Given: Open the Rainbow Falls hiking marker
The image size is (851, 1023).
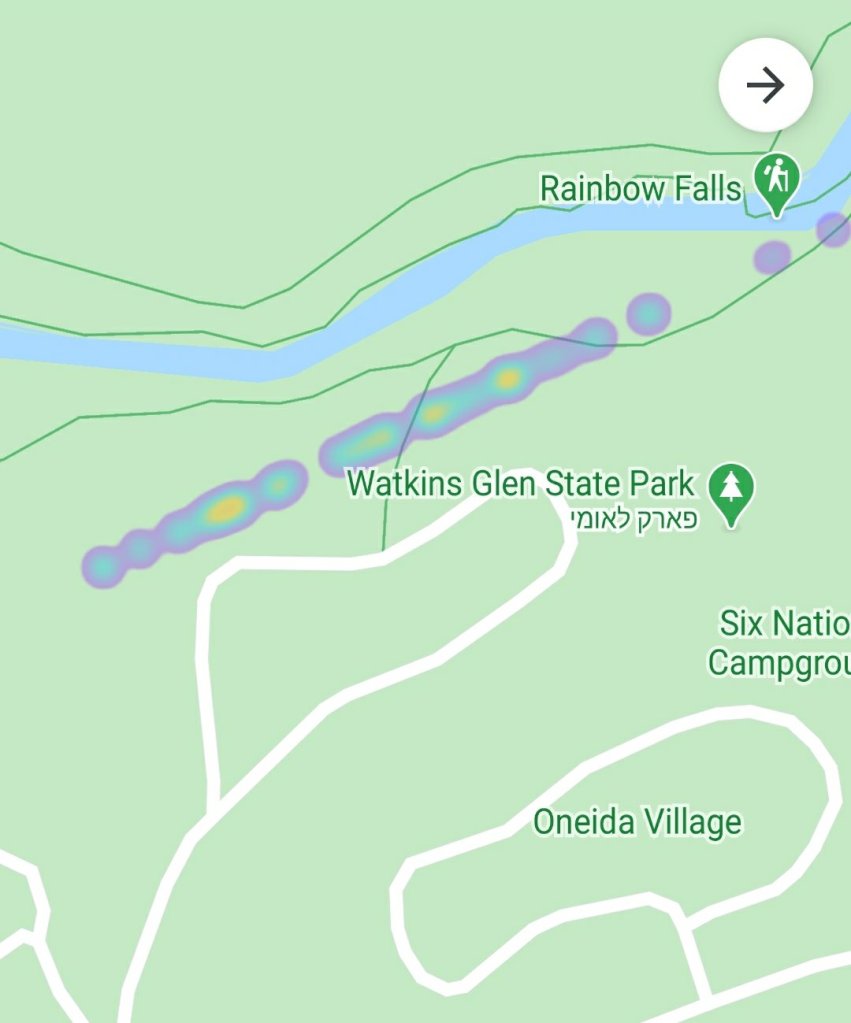Looking at the screenshot, I should click(x=776, y=182).
